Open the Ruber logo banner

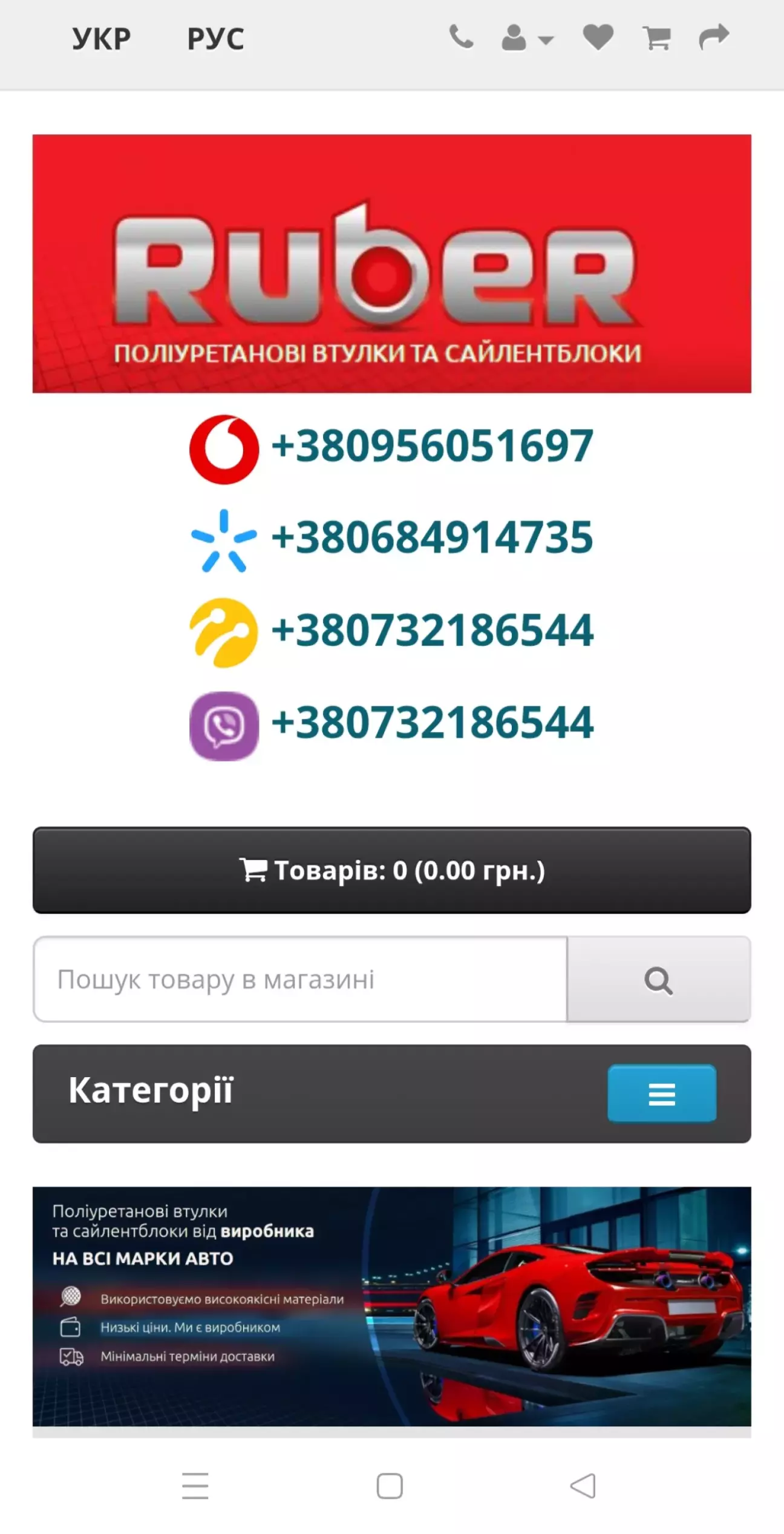[x=391, y=264]
